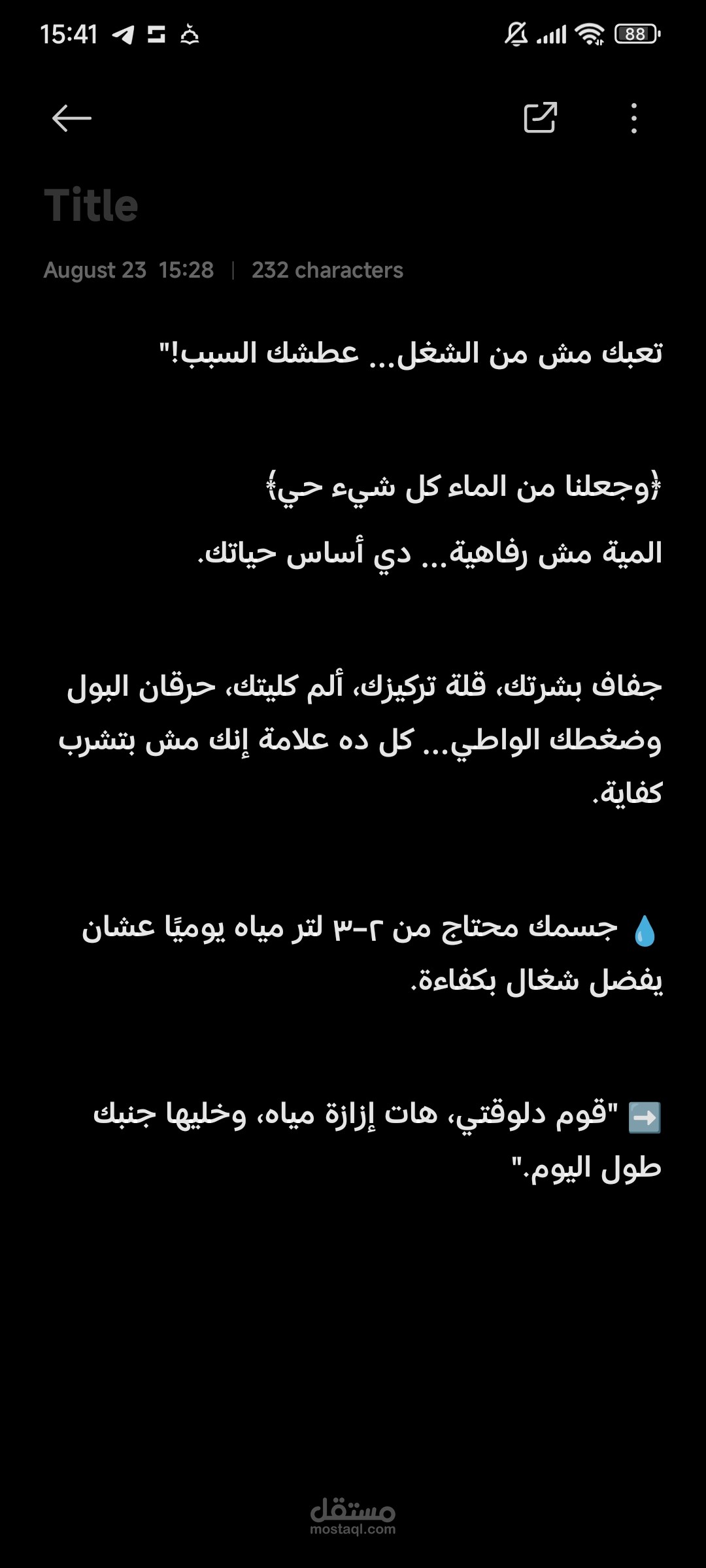Go back using the arrow icon
This screenshot has width=706, height=1568.
[x=71, y=118]
